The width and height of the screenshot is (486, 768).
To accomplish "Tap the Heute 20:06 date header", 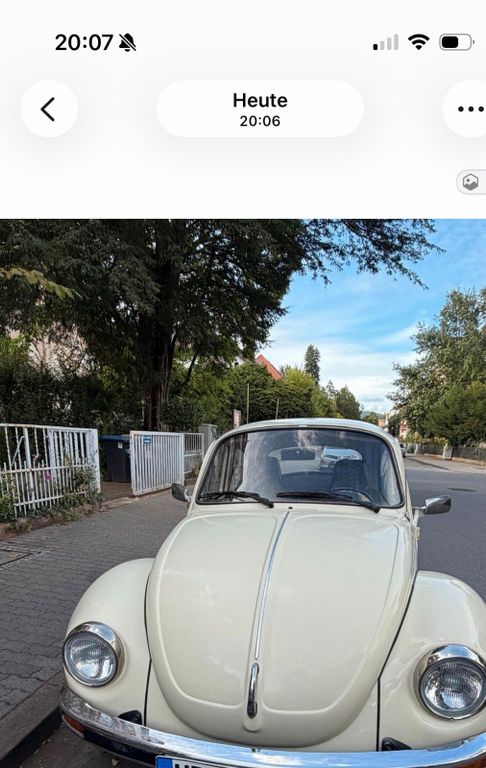I will pyautogui.click(x=260, y=109).
